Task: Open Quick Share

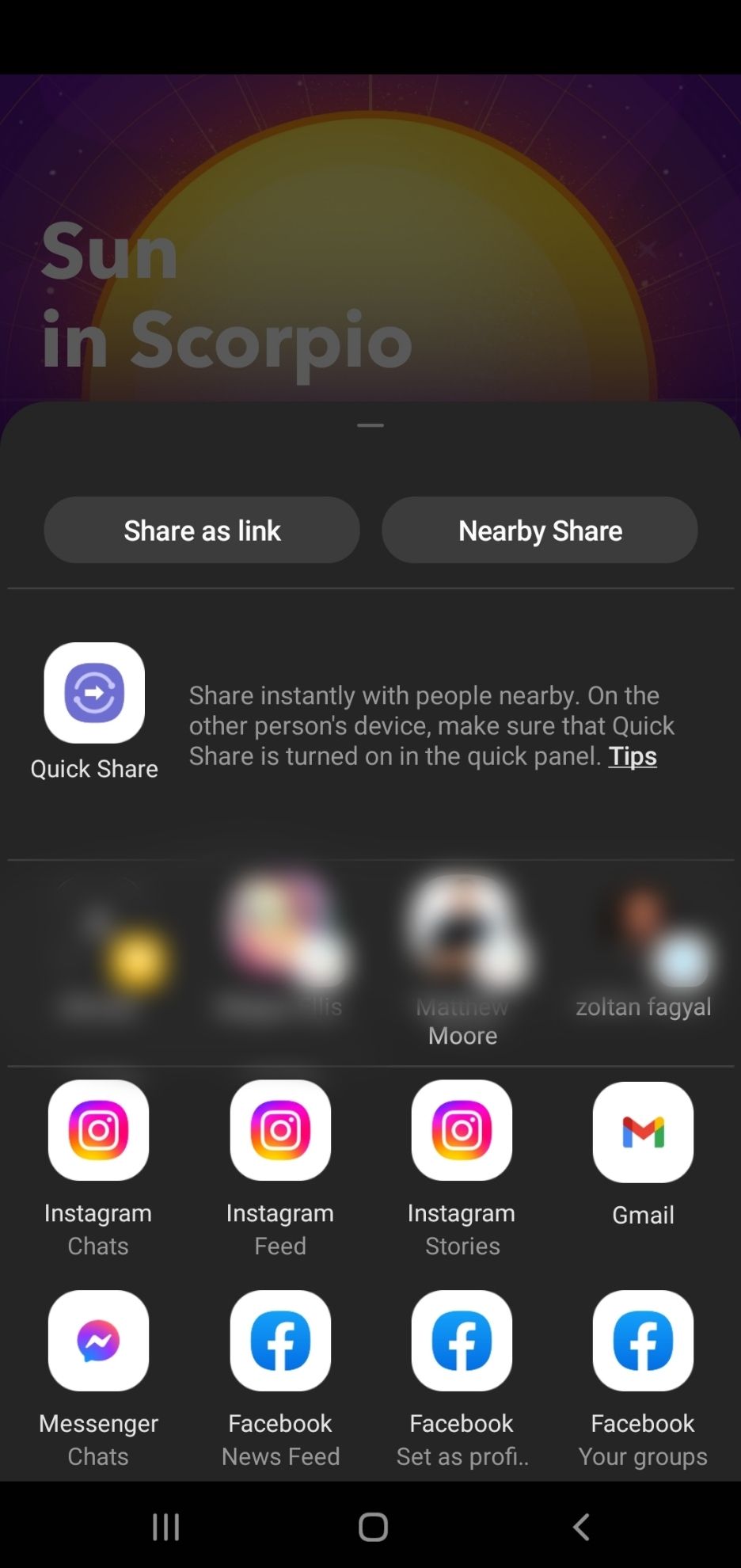Action: (94, 694)
